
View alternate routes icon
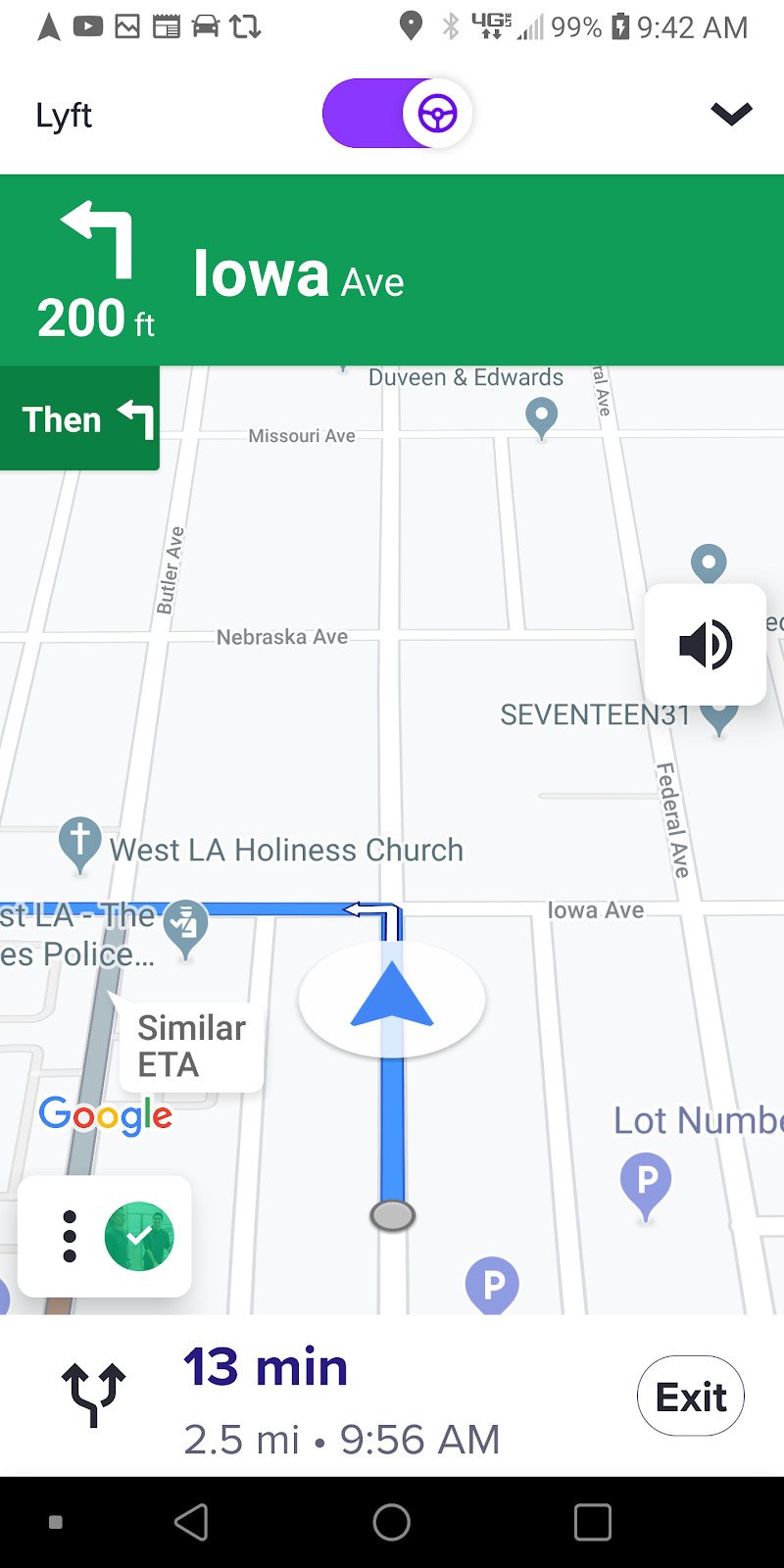94,1394
